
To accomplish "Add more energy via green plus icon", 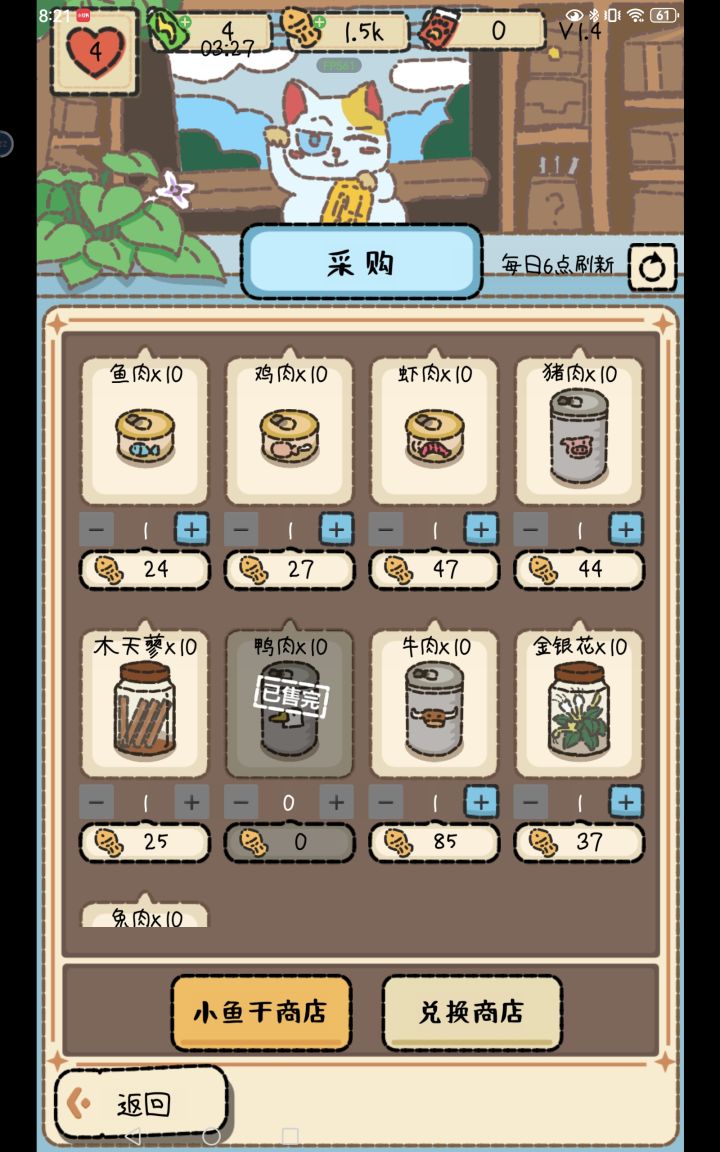I will (x=184, y=21).
